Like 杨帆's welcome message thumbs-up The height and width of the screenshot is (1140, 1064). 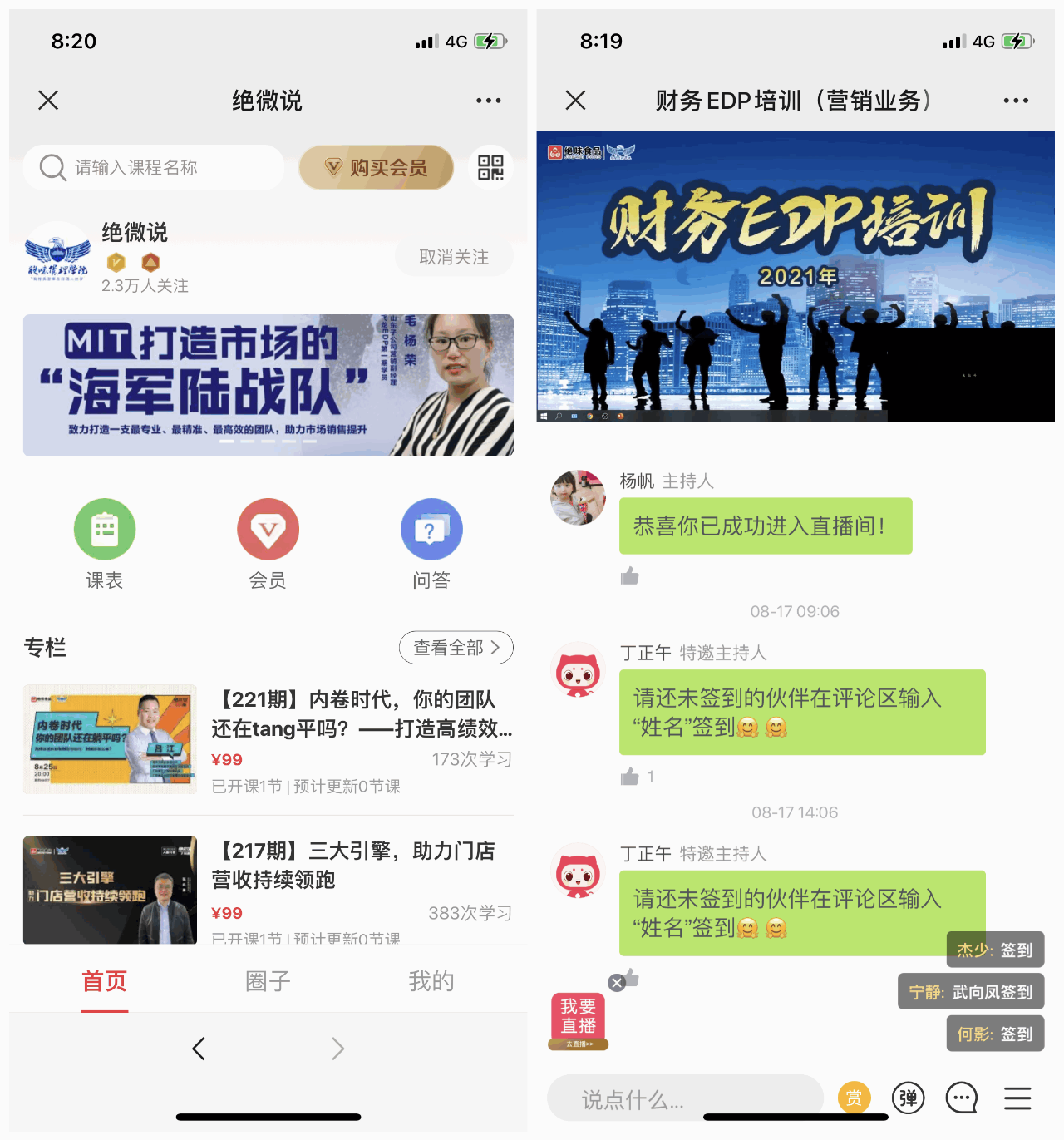pyautogui.click(x=630, y=575)
